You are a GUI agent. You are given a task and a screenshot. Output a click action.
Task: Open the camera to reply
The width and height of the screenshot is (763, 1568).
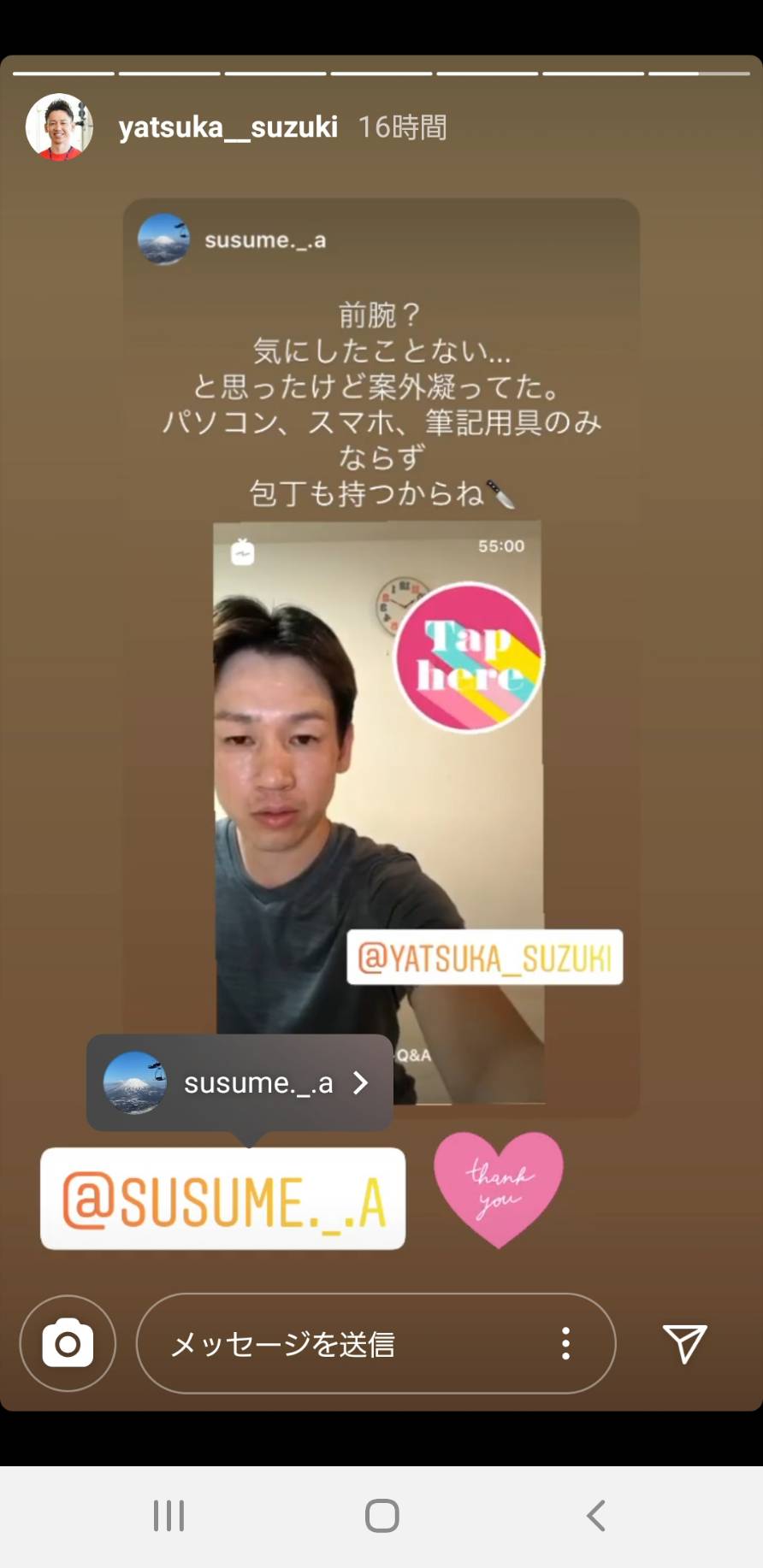(68, 1343)
